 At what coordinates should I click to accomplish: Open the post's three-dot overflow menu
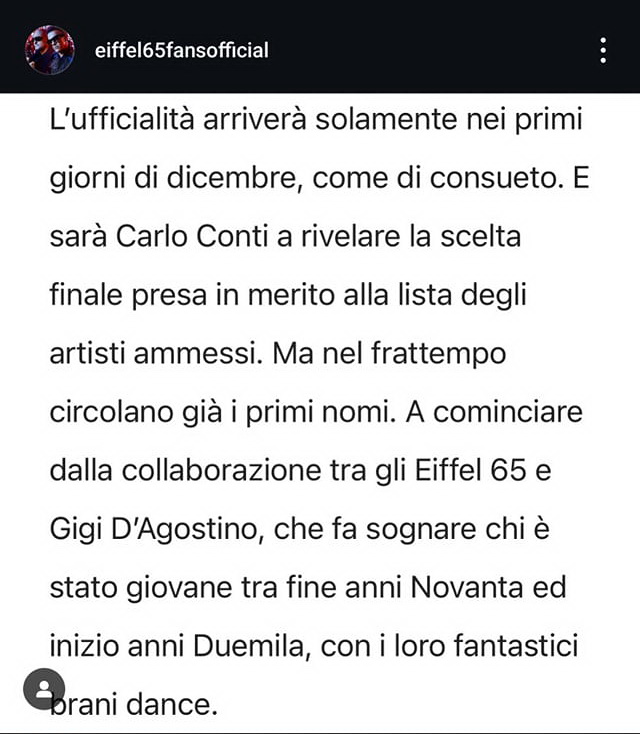[602, 50]
